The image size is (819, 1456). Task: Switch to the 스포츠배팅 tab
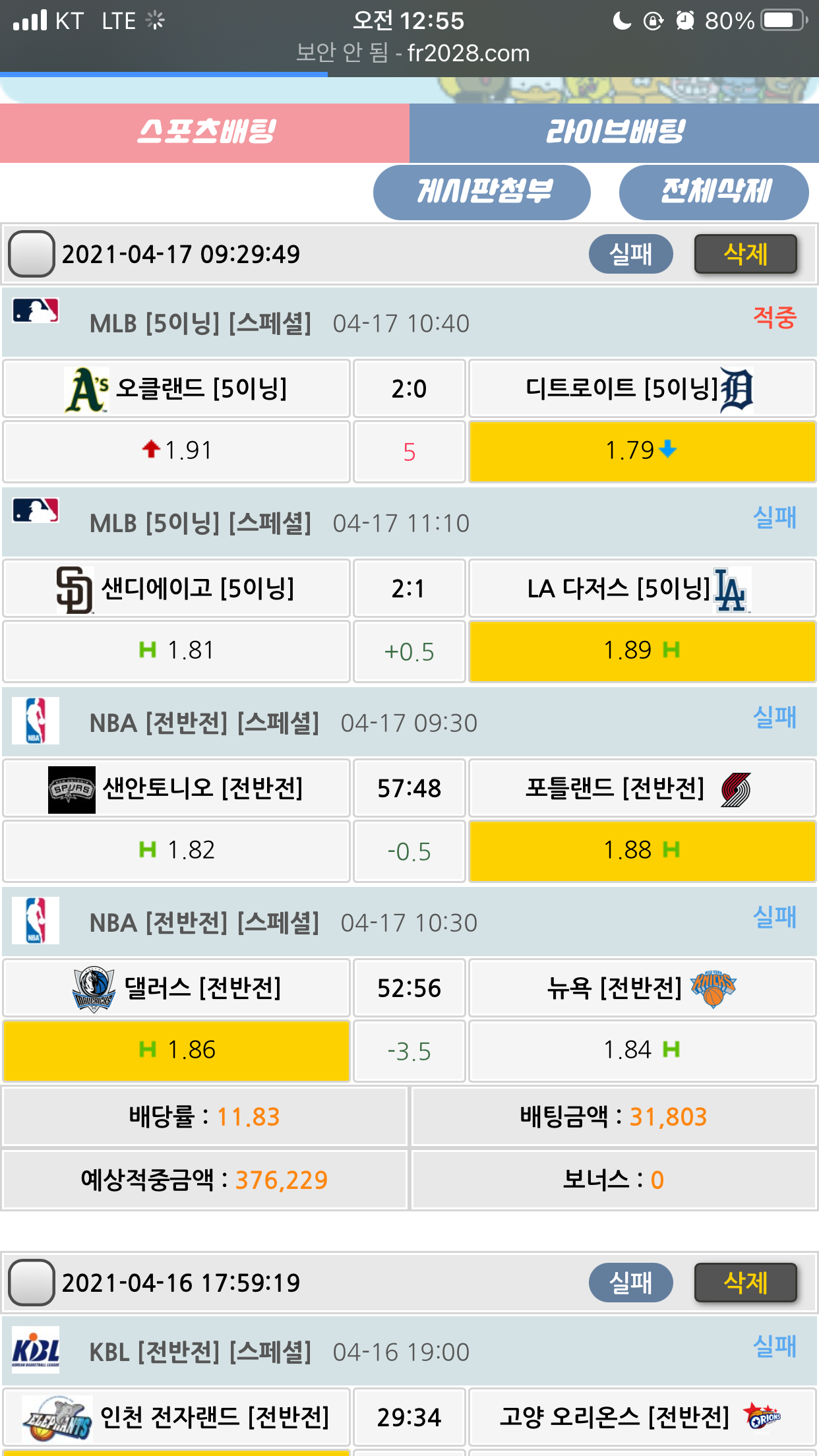[x=204, y=133]
